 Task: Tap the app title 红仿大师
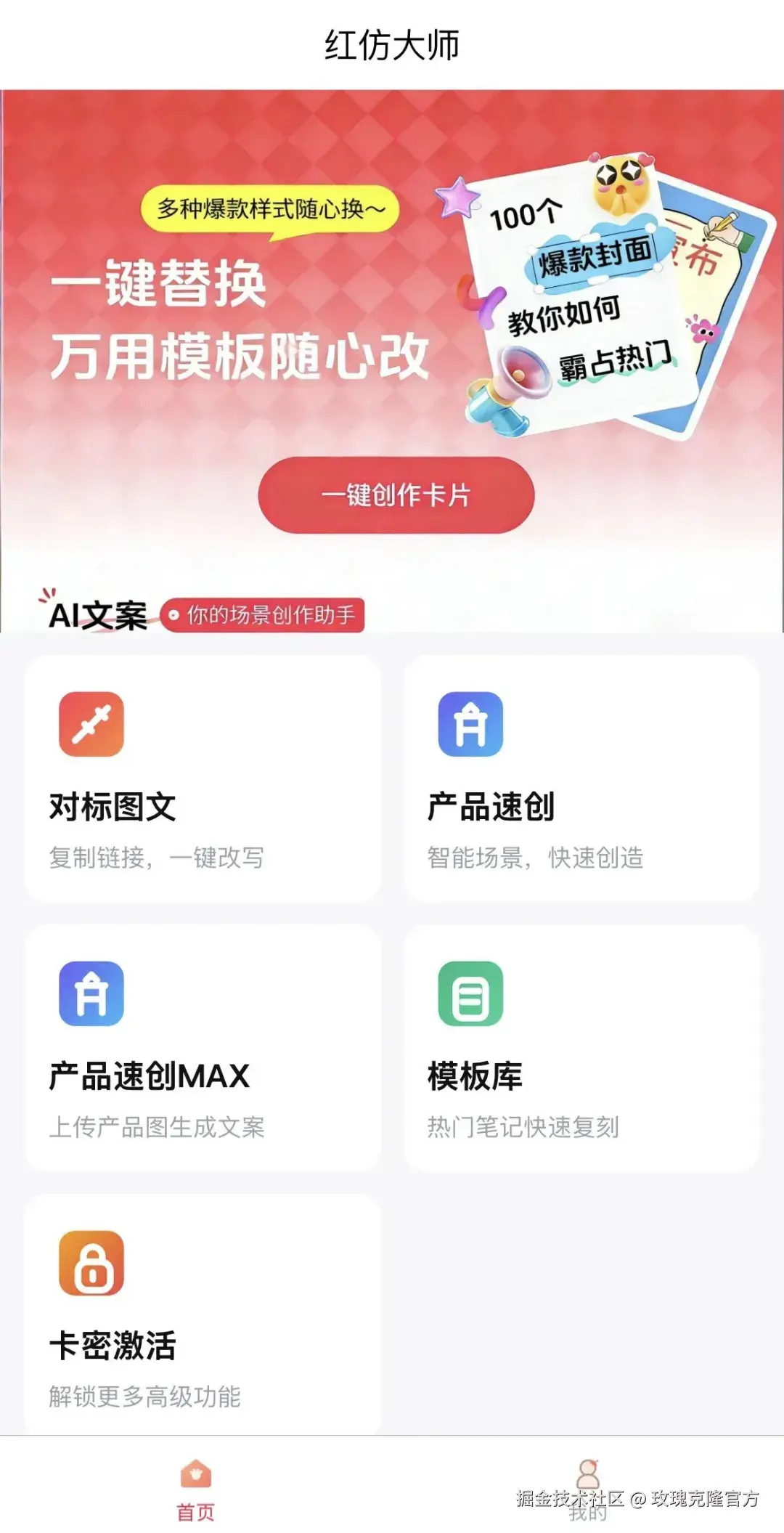(392, 44)
